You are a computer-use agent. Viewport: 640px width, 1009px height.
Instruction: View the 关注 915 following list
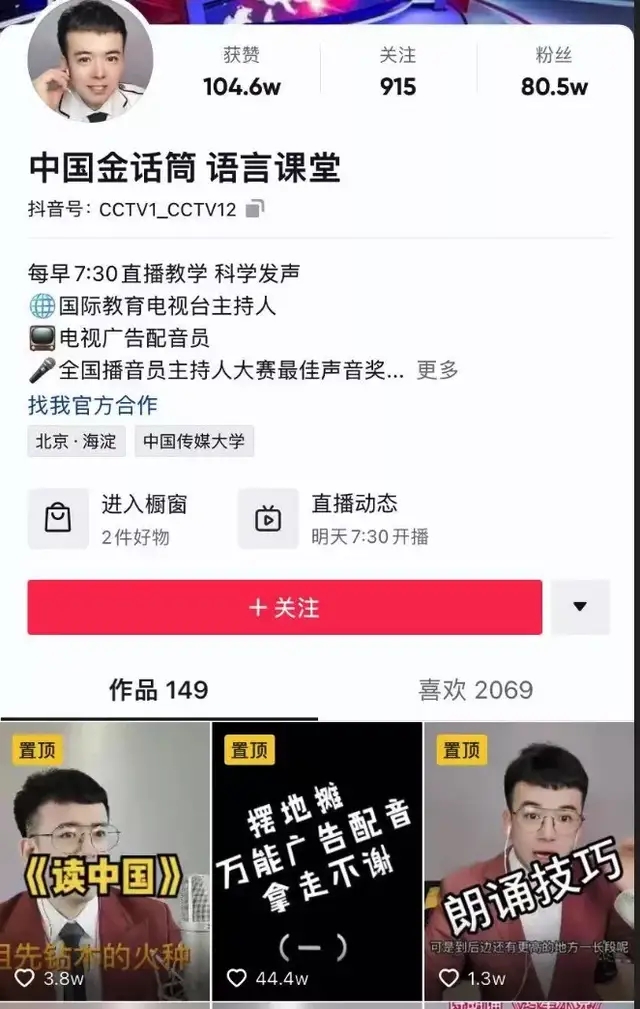click(398, 72)
